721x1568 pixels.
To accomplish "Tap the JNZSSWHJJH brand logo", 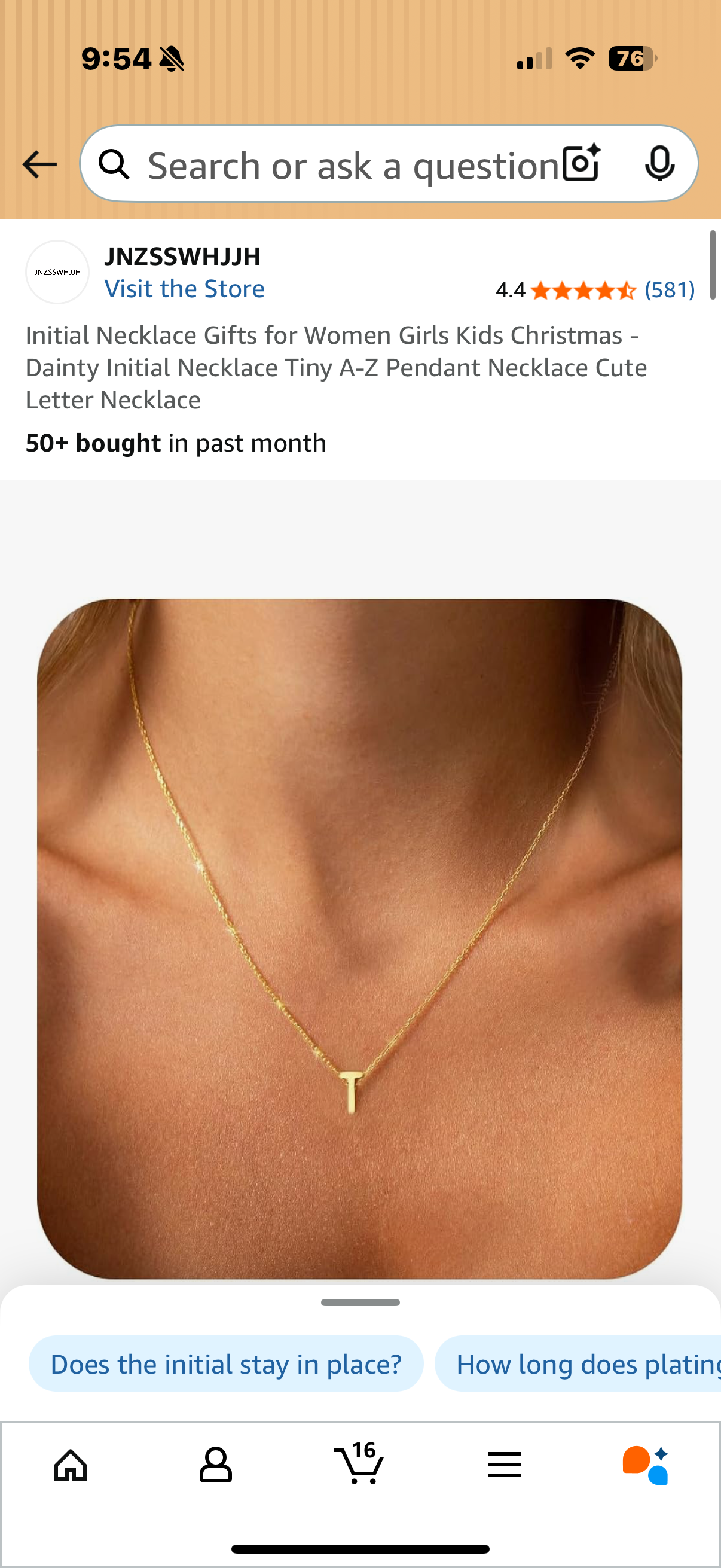I will (x=57, y=272).
